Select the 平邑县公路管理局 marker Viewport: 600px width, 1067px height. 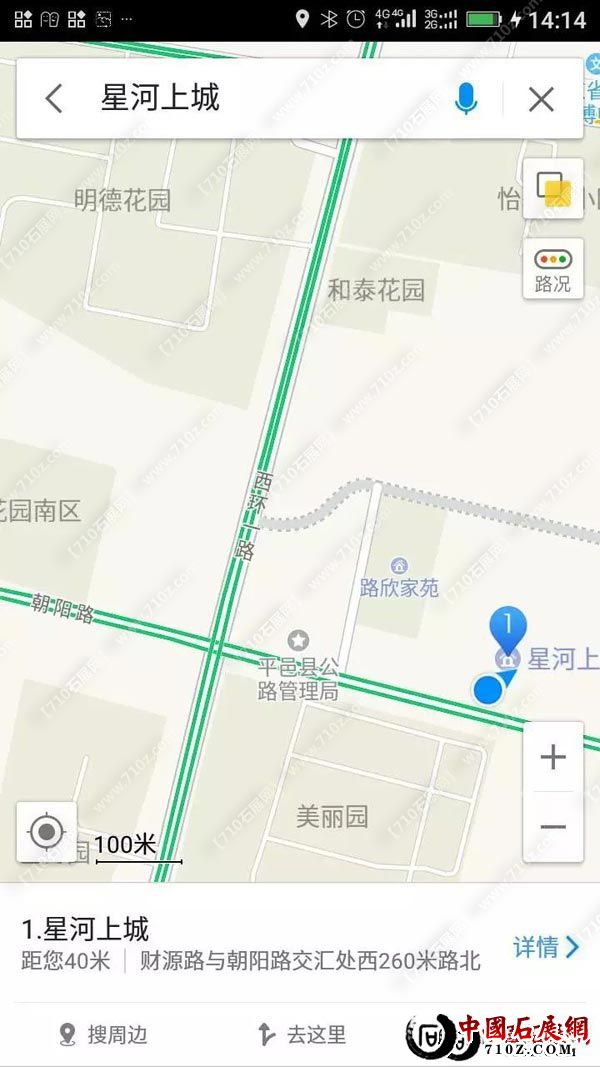(x=298, y=640)
